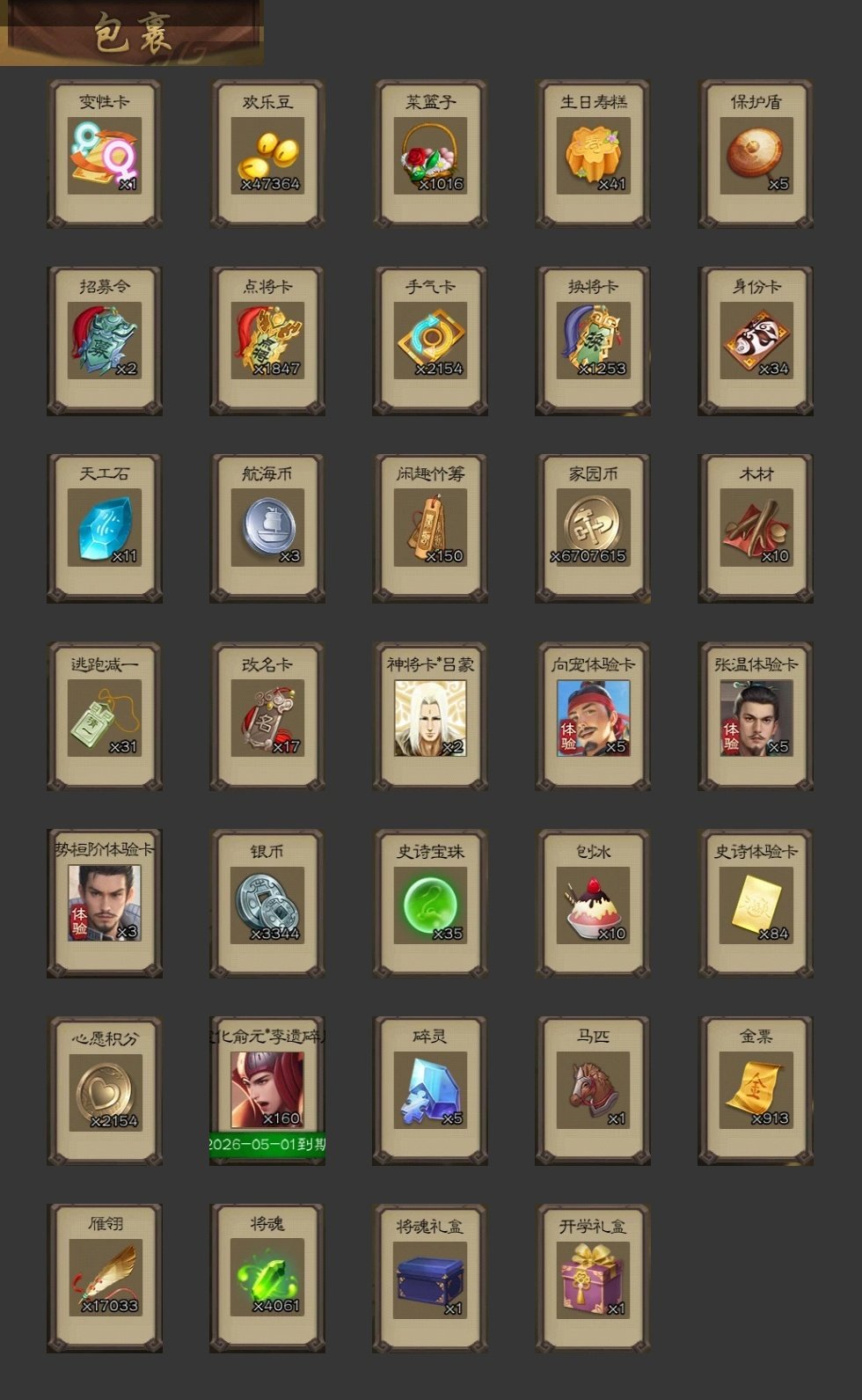The width and height of the screenshot is (862, 1400).
Task: Tap the 身份卡 item
Action: click(x=756, y=341)
